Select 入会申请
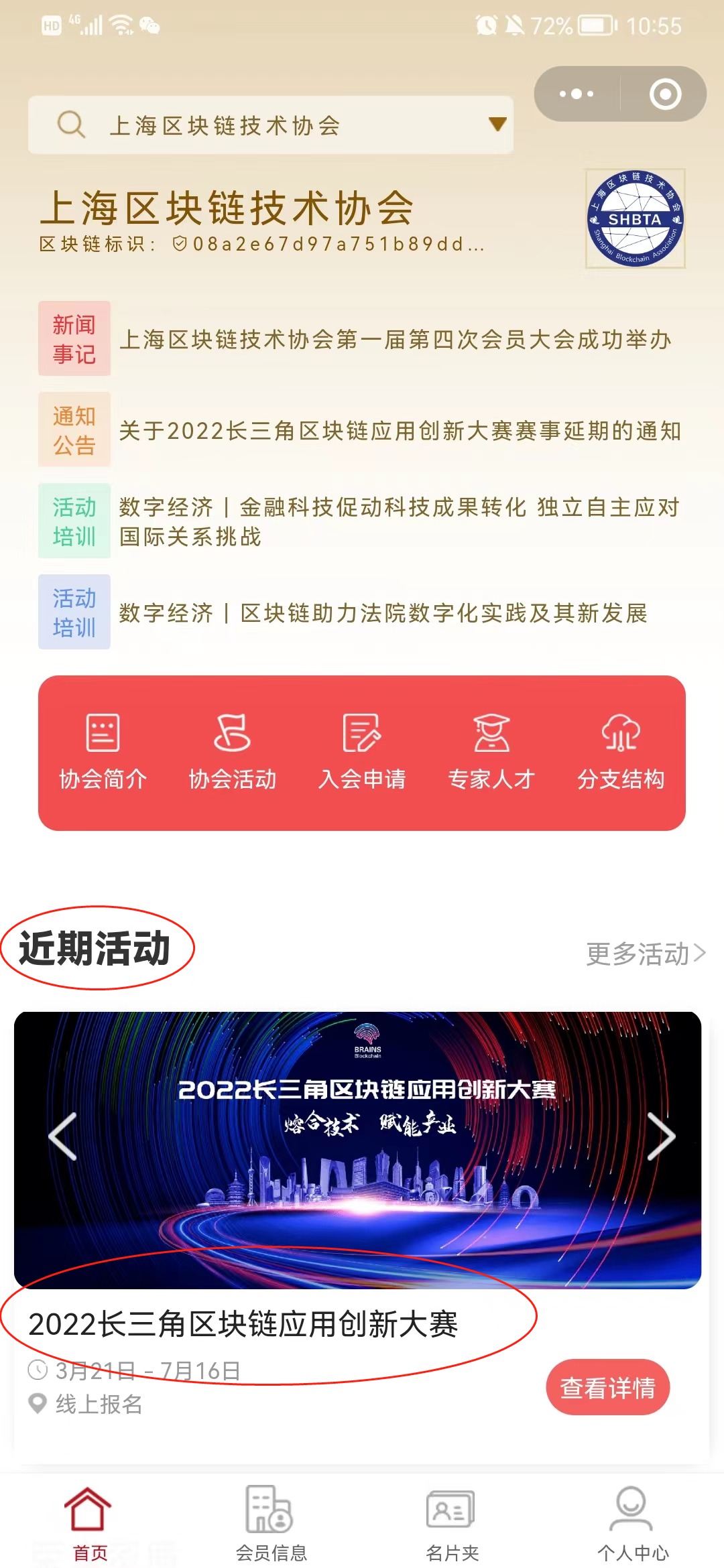 [362, 752]
